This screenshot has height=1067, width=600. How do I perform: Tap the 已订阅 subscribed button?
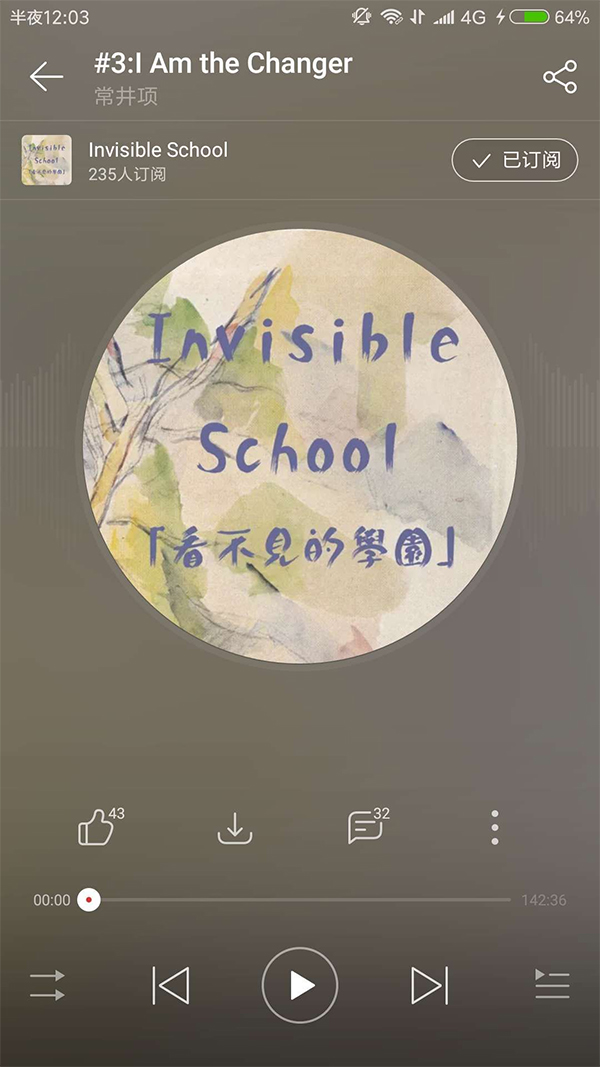pyautogui.click(x=515, y=160)
